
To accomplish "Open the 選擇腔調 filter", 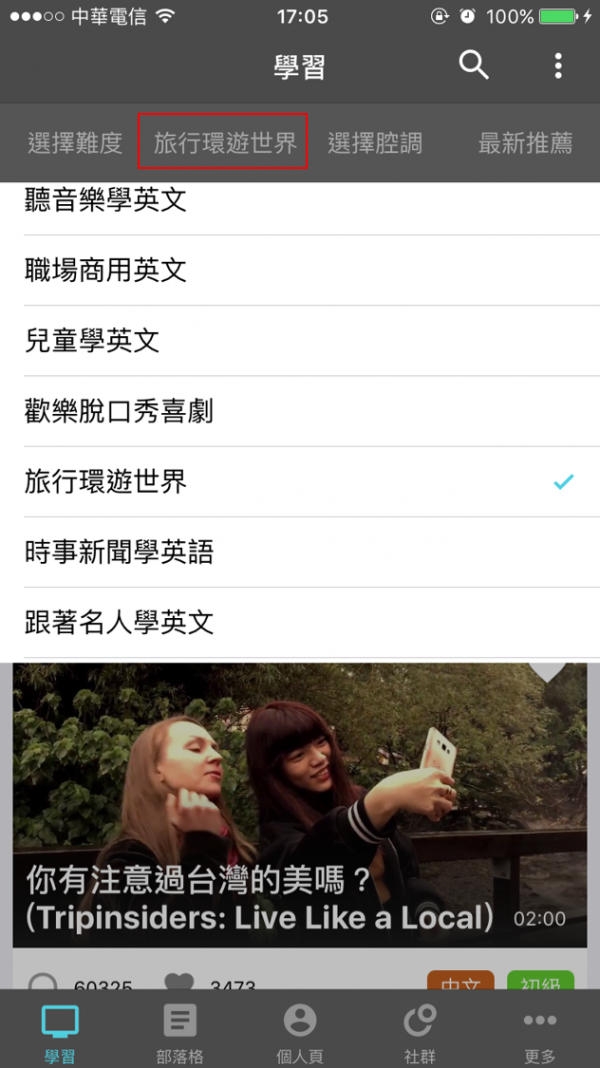I will point(375,143).
